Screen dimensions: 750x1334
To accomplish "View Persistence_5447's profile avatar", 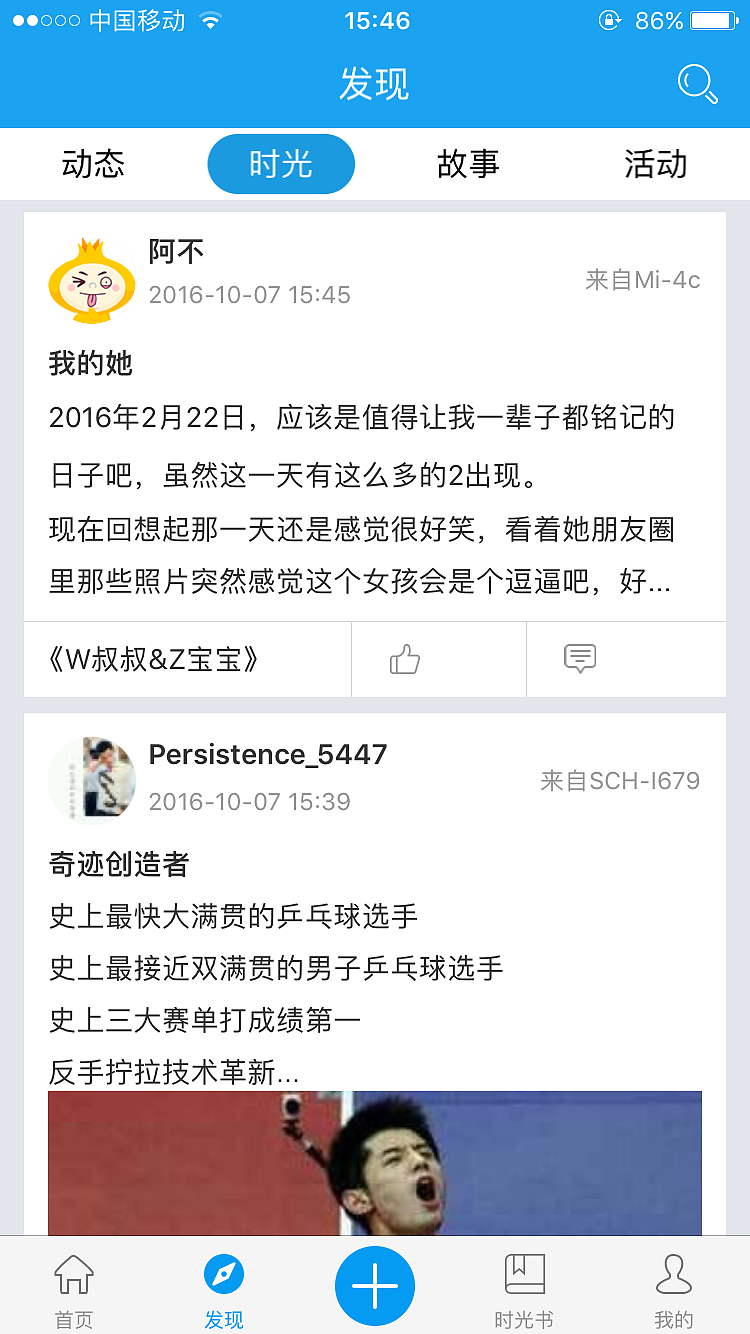I will (92, 778).
